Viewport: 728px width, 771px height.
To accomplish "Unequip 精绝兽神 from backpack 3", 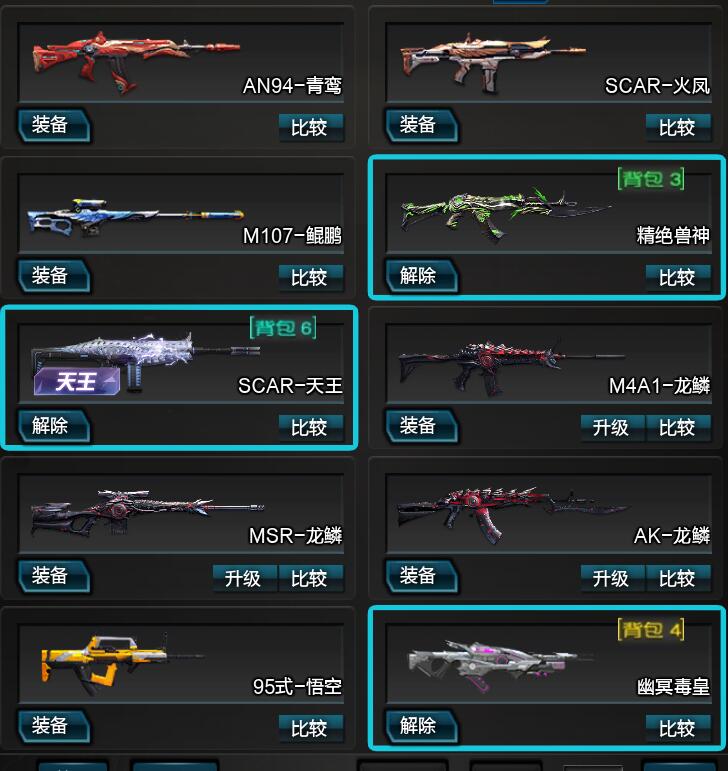I will point(420,276).
